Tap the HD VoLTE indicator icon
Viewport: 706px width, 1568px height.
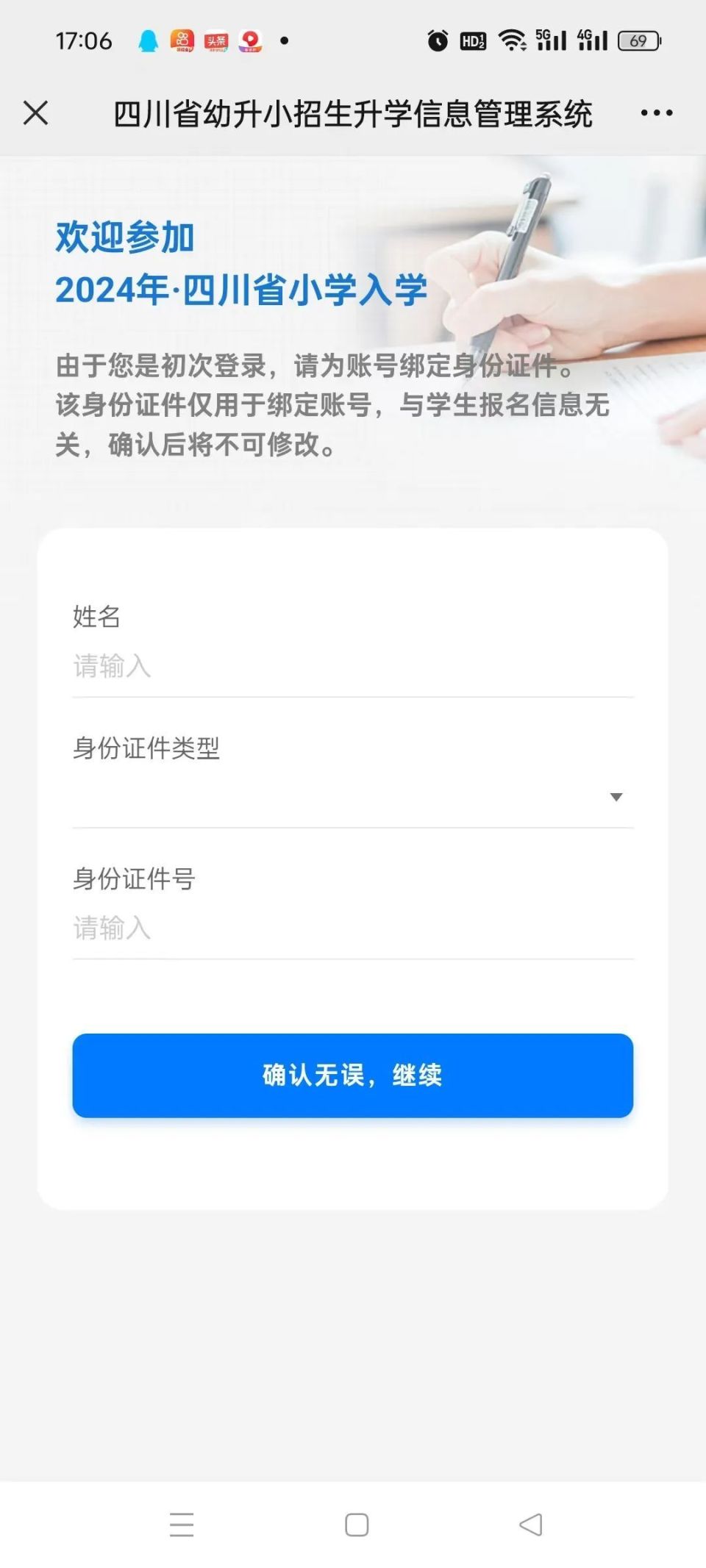point(472,42)
